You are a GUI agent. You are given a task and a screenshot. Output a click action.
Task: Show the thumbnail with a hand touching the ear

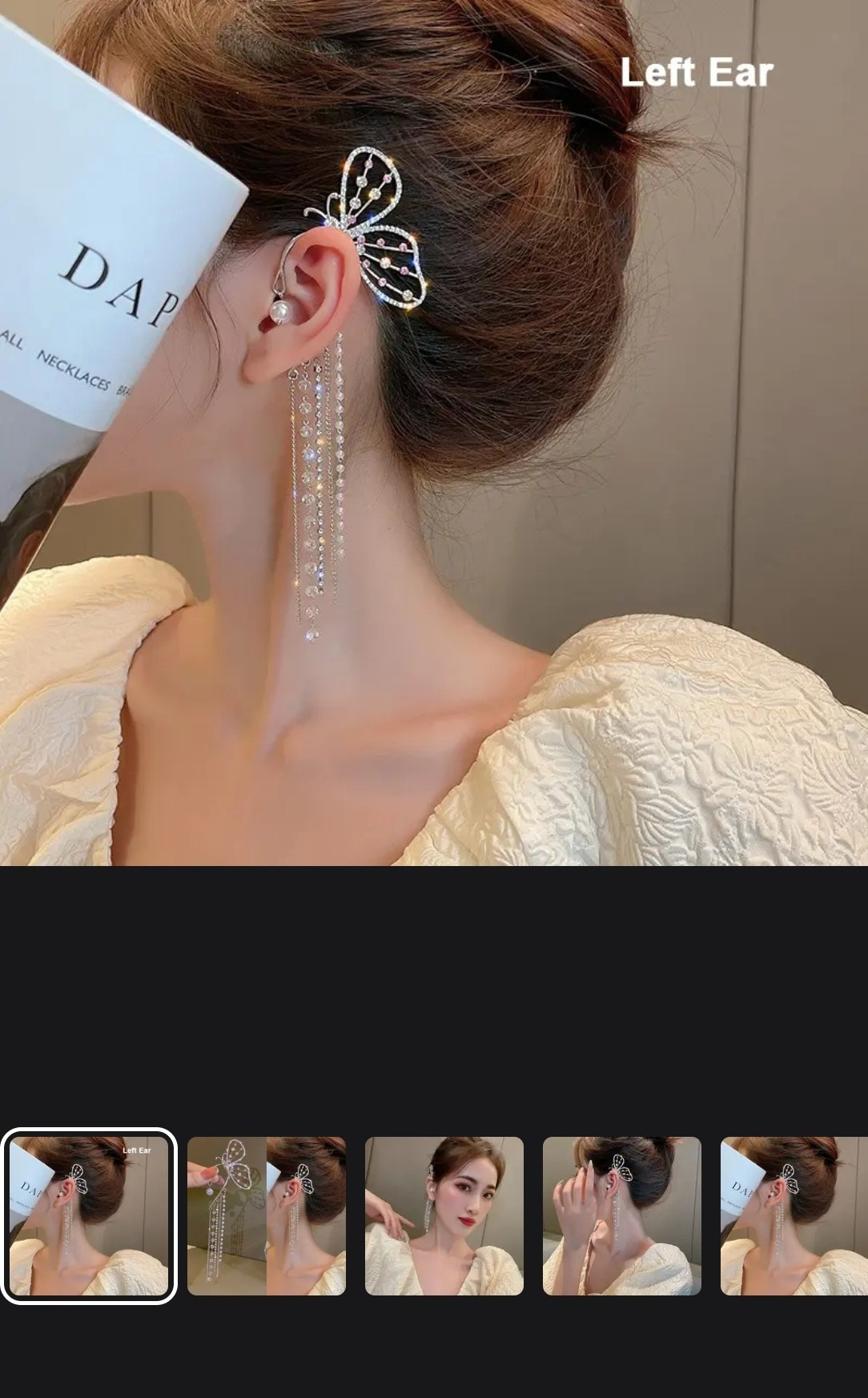coord(622,1215)
